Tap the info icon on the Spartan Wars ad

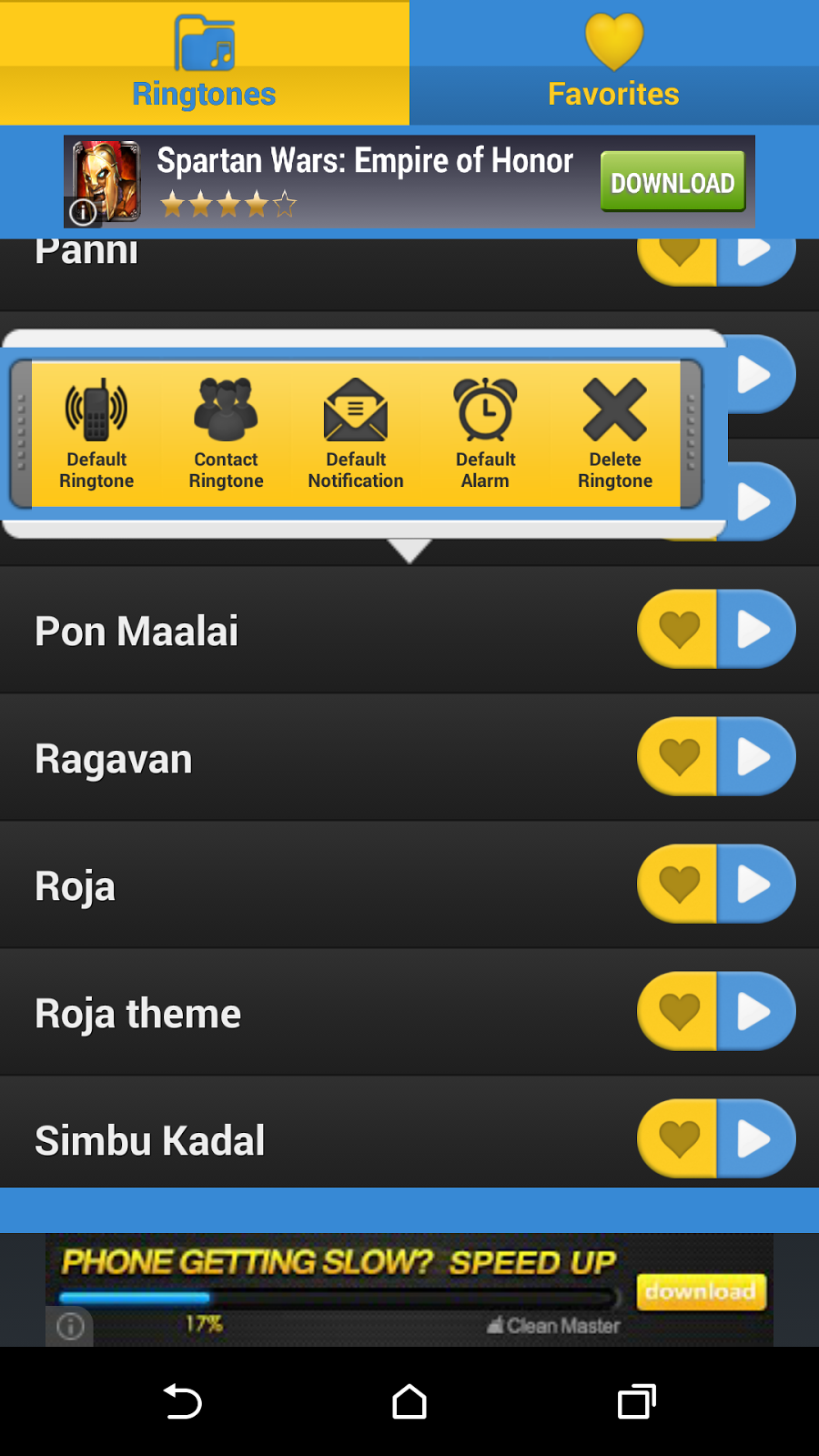click(83, 212)
